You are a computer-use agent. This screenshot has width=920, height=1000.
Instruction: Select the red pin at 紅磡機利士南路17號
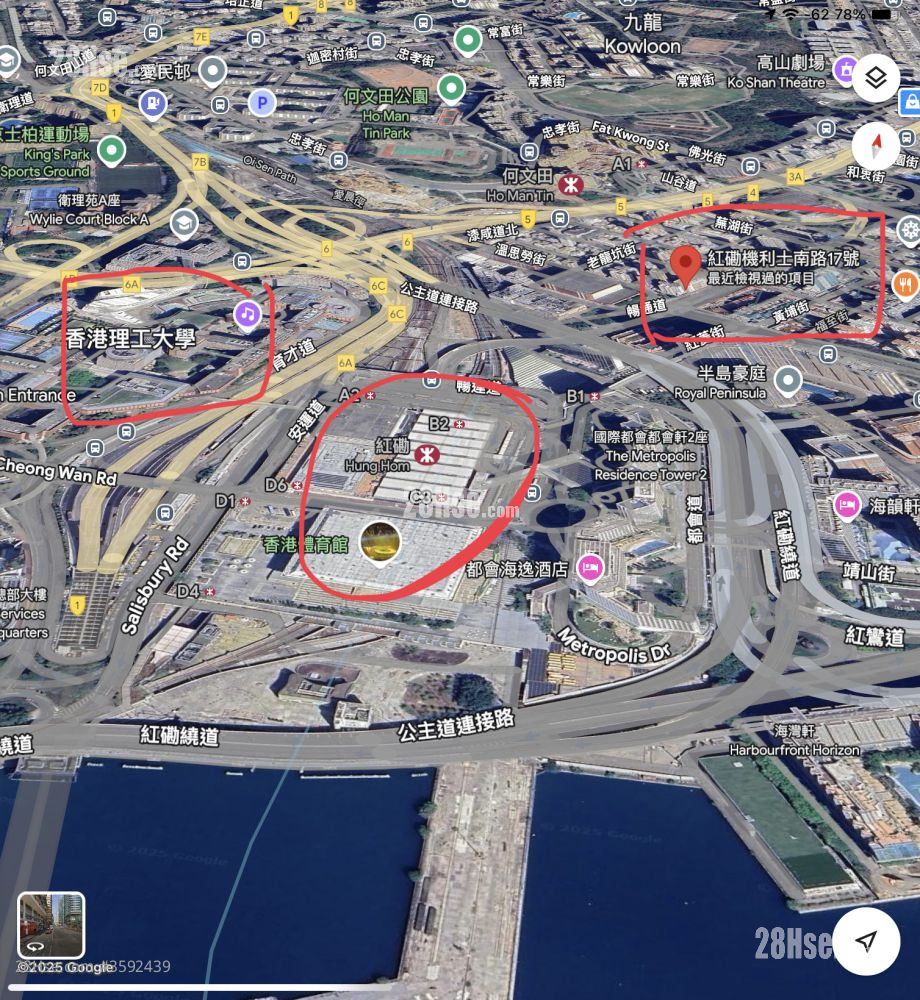(685, 266)
